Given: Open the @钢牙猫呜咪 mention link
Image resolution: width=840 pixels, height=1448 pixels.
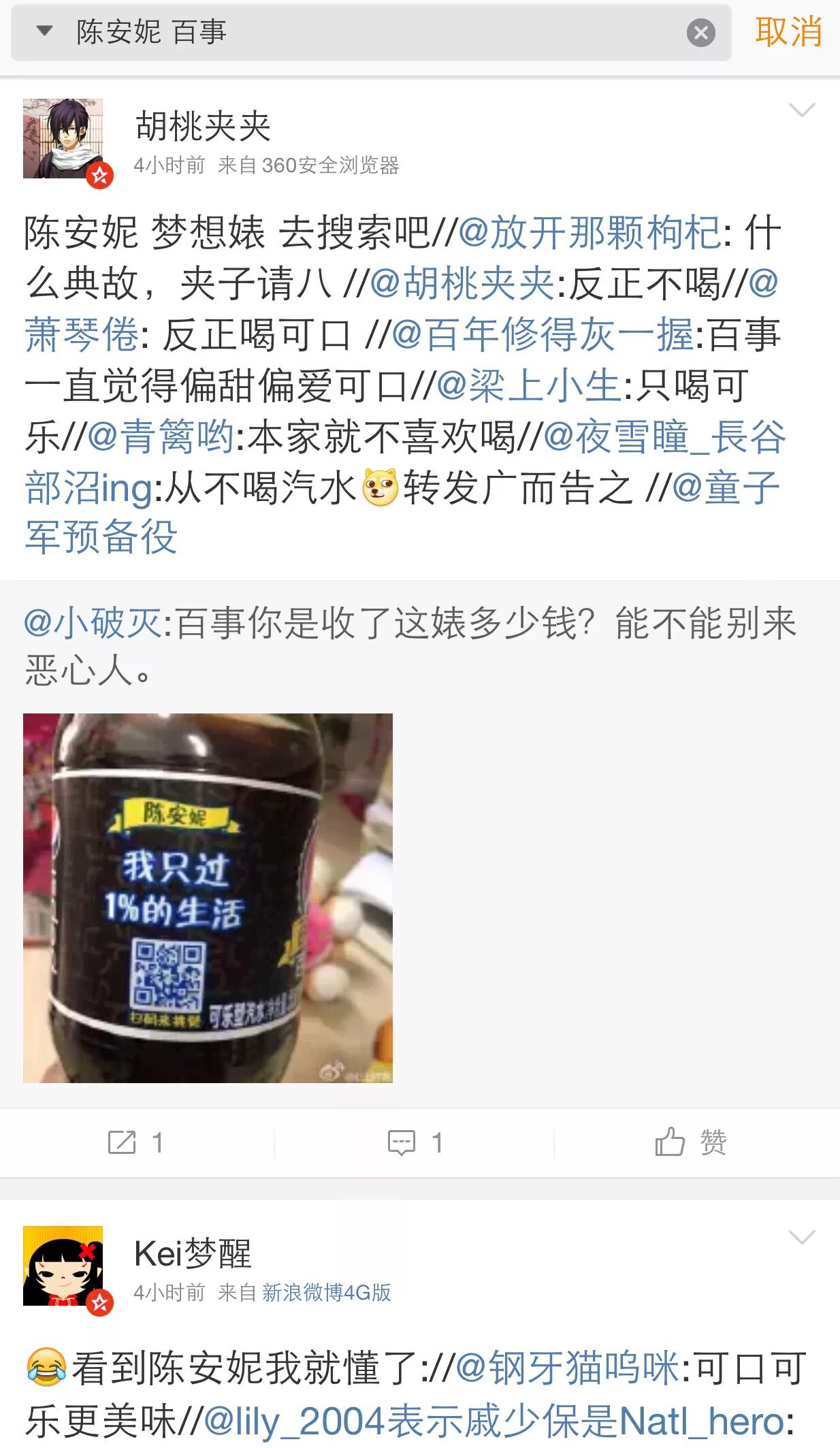Looking at the screenshot, I should coord(566,1368).
